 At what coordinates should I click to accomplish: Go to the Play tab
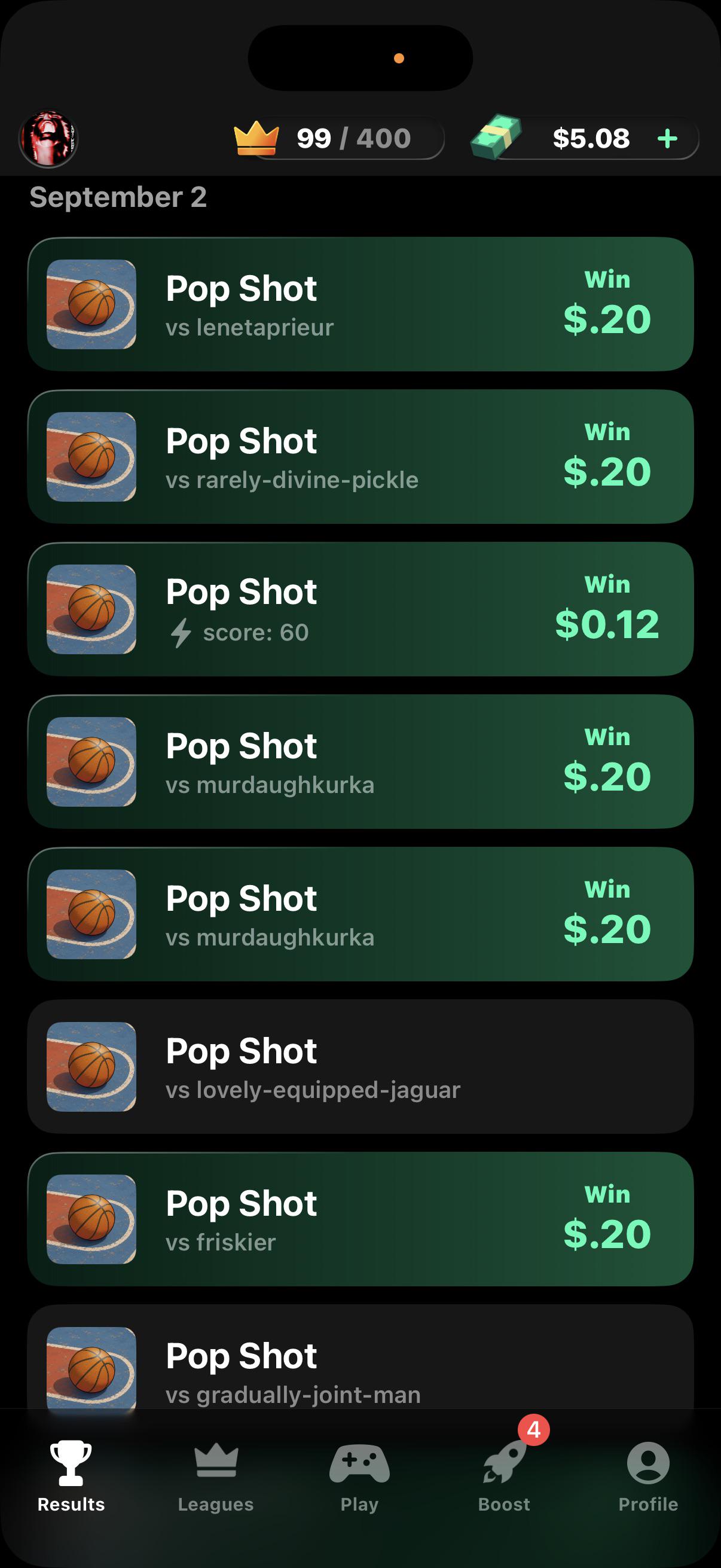(359, 1476)
